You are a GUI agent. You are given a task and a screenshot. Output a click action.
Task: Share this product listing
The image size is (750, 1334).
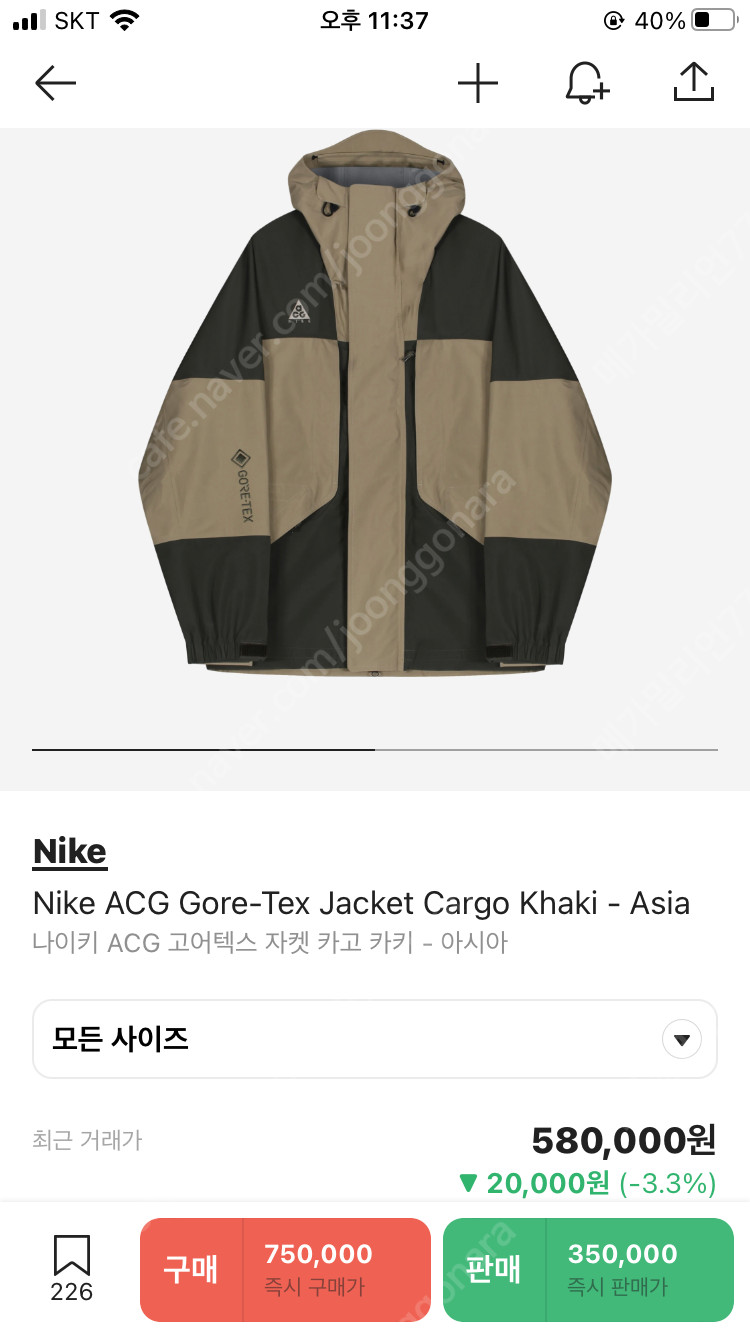[x=693, y=84]
